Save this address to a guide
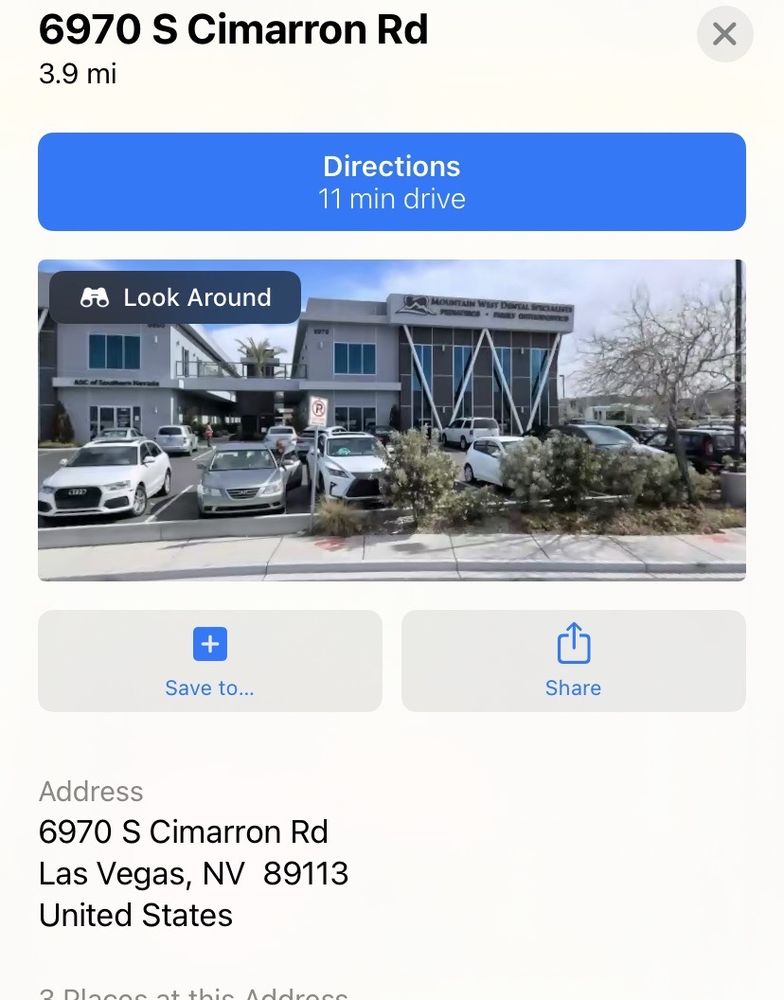 [x=210, y=661]
